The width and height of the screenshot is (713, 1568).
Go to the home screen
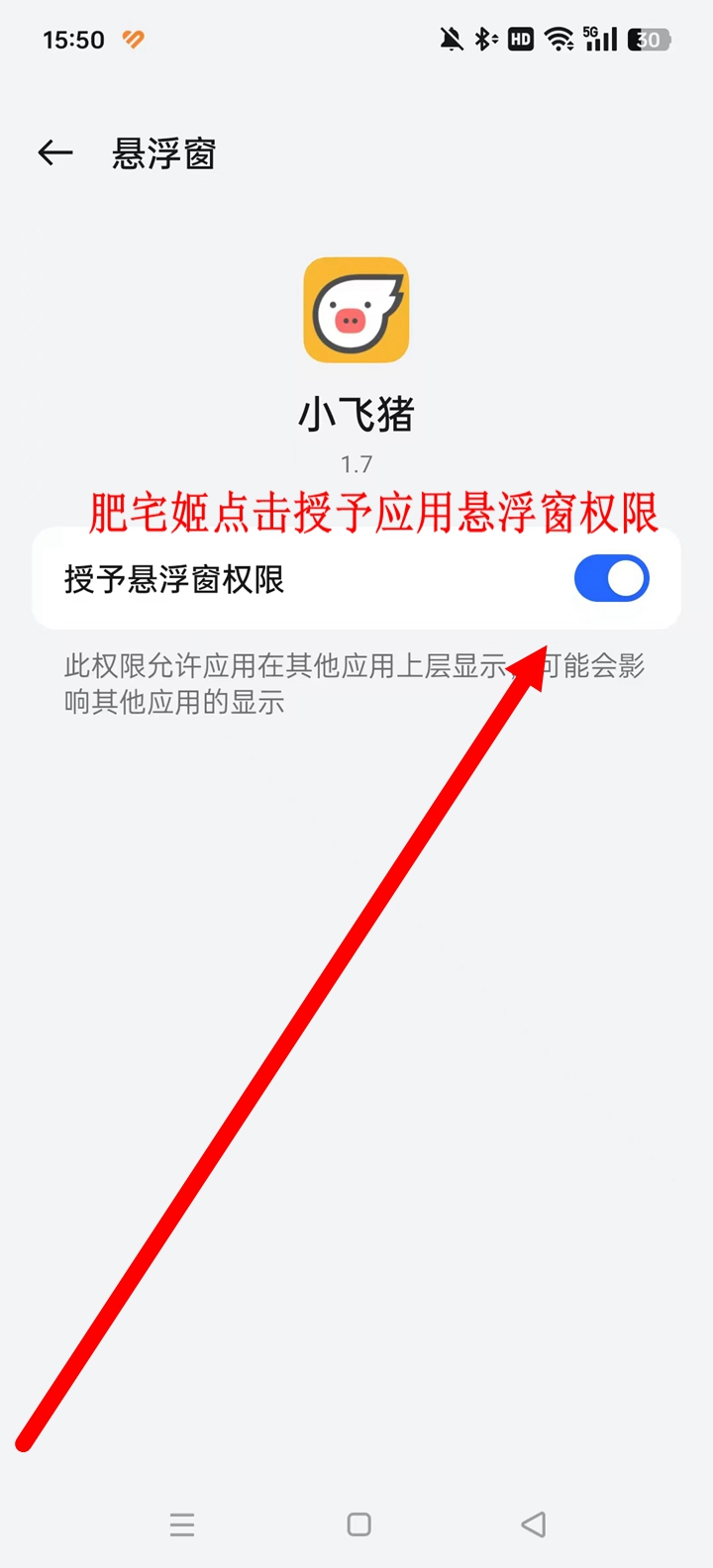pos(358,1524)
